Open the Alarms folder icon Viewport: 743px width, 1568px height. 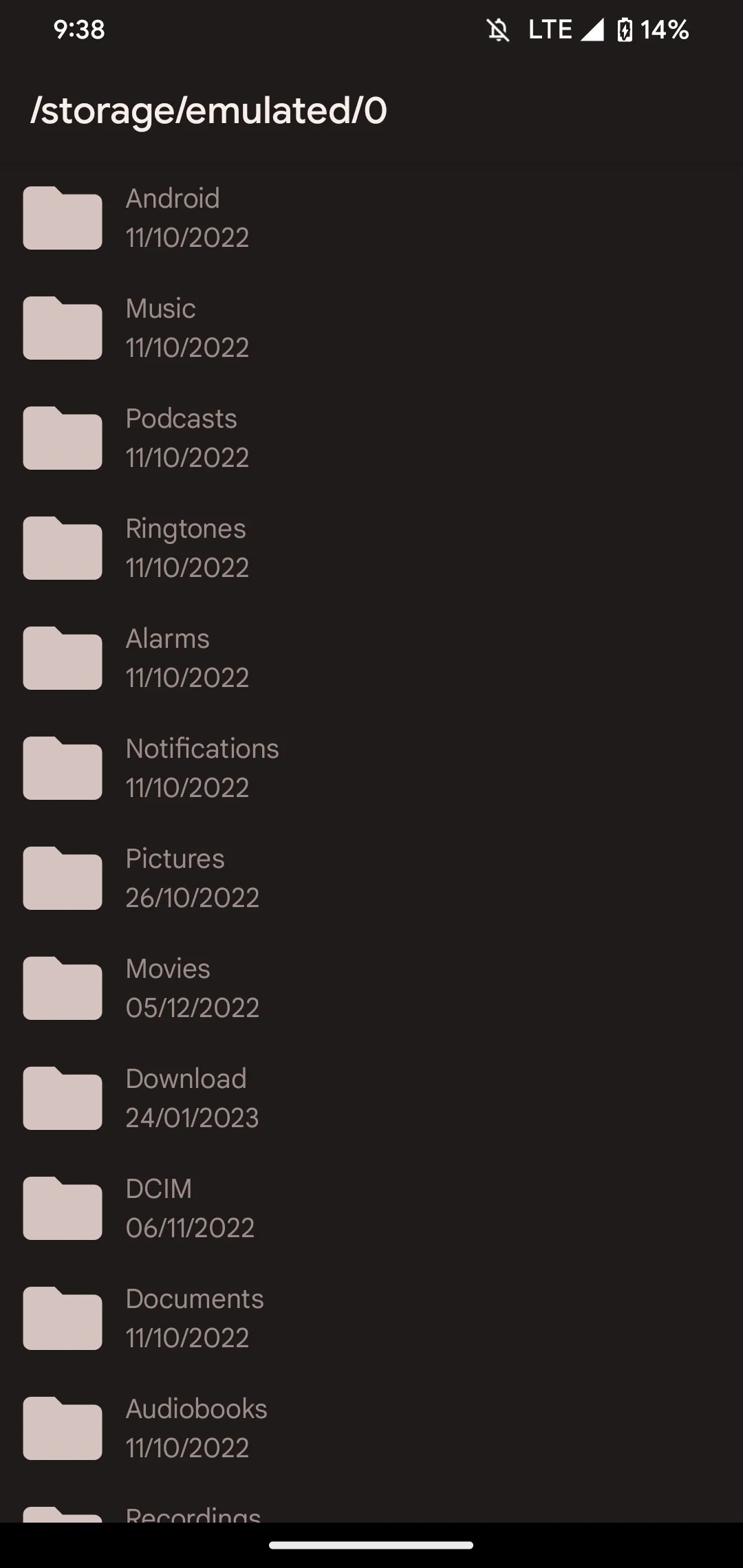tap(62, 658)
